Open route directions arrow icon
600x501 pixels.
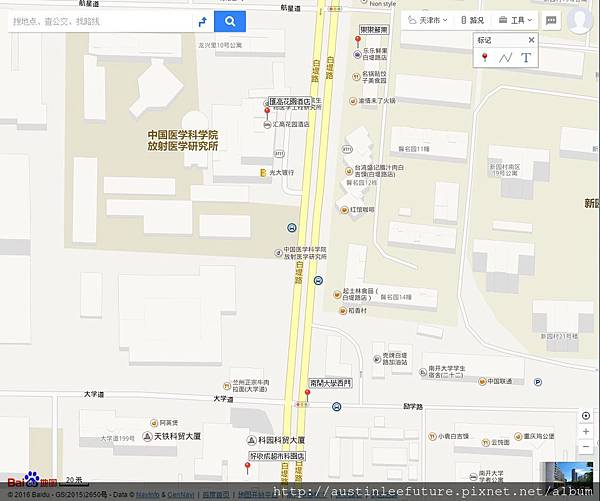[202, 21]
